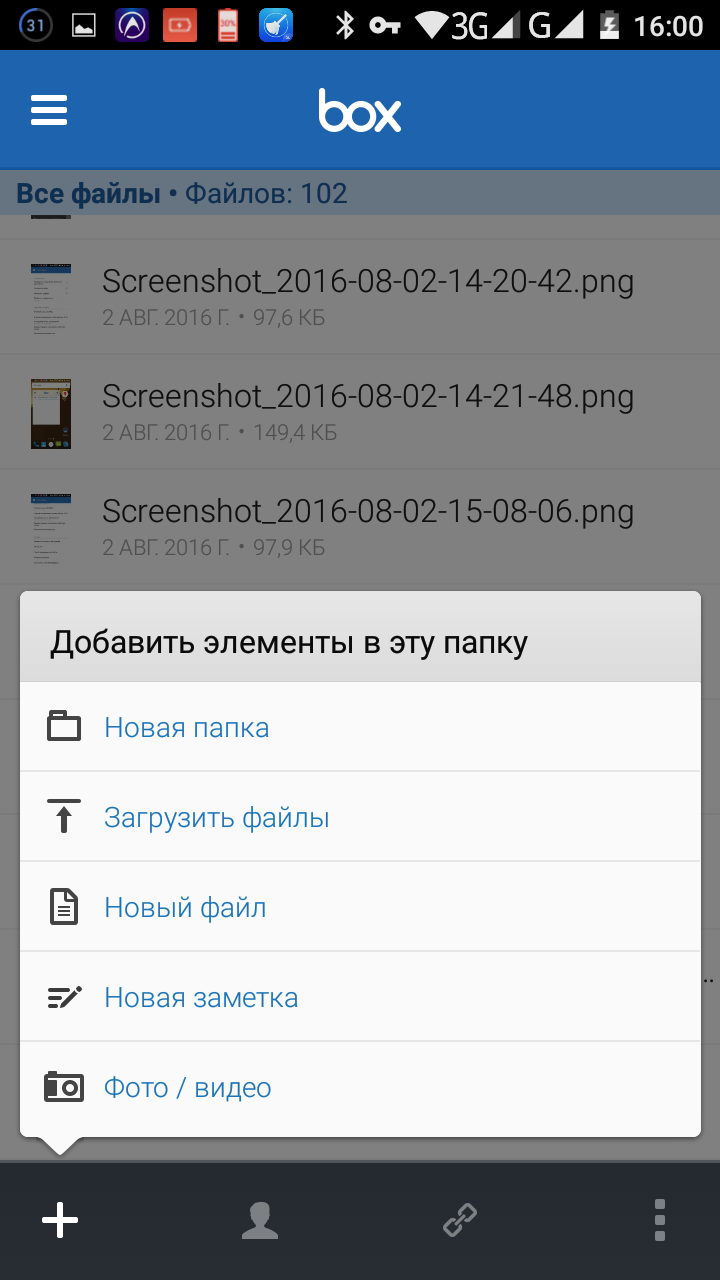
Task: Open the bottom overflow menu
Action: pyautogui.click(x=659, y=1220)
